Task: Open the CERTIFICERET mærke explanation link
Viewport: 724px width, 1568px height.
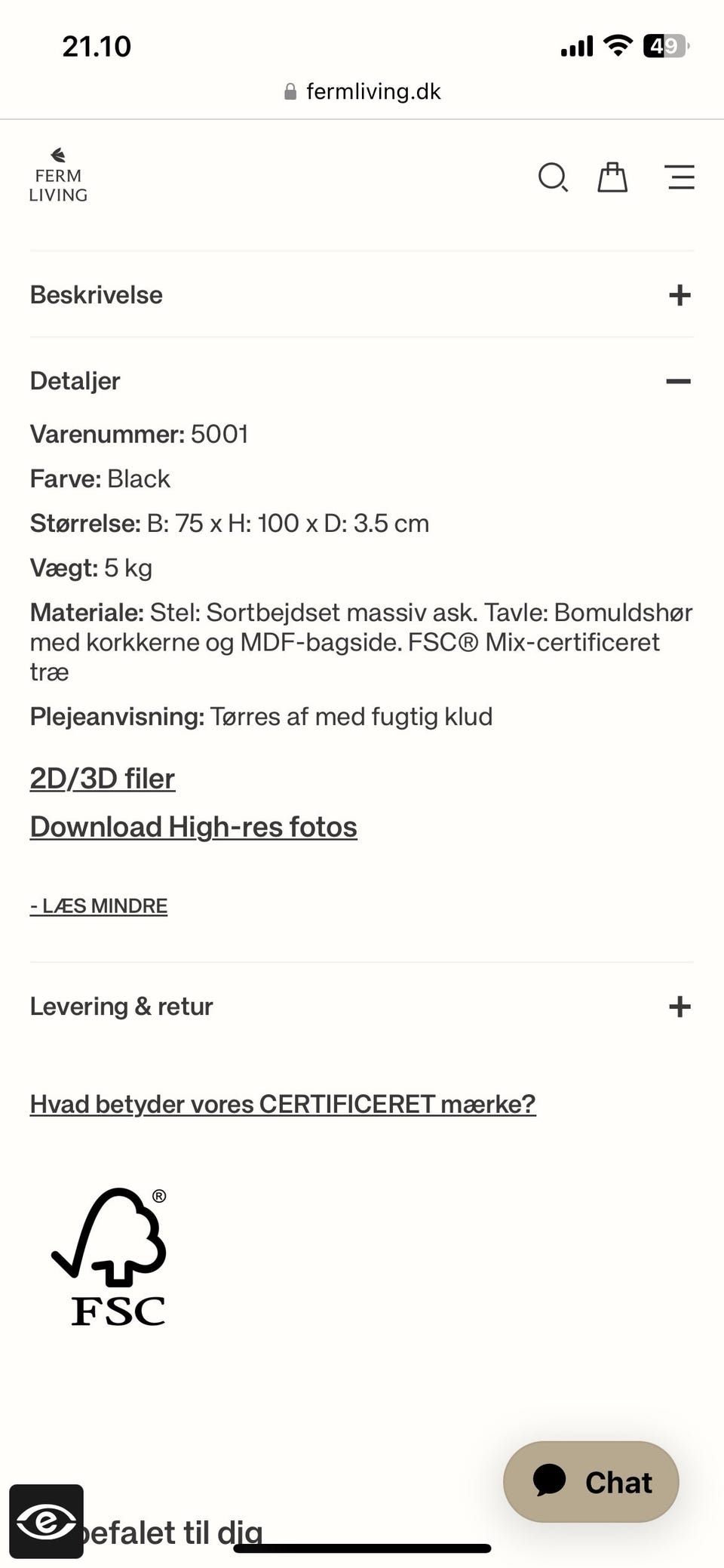Action: click(x=282, y=1103)
